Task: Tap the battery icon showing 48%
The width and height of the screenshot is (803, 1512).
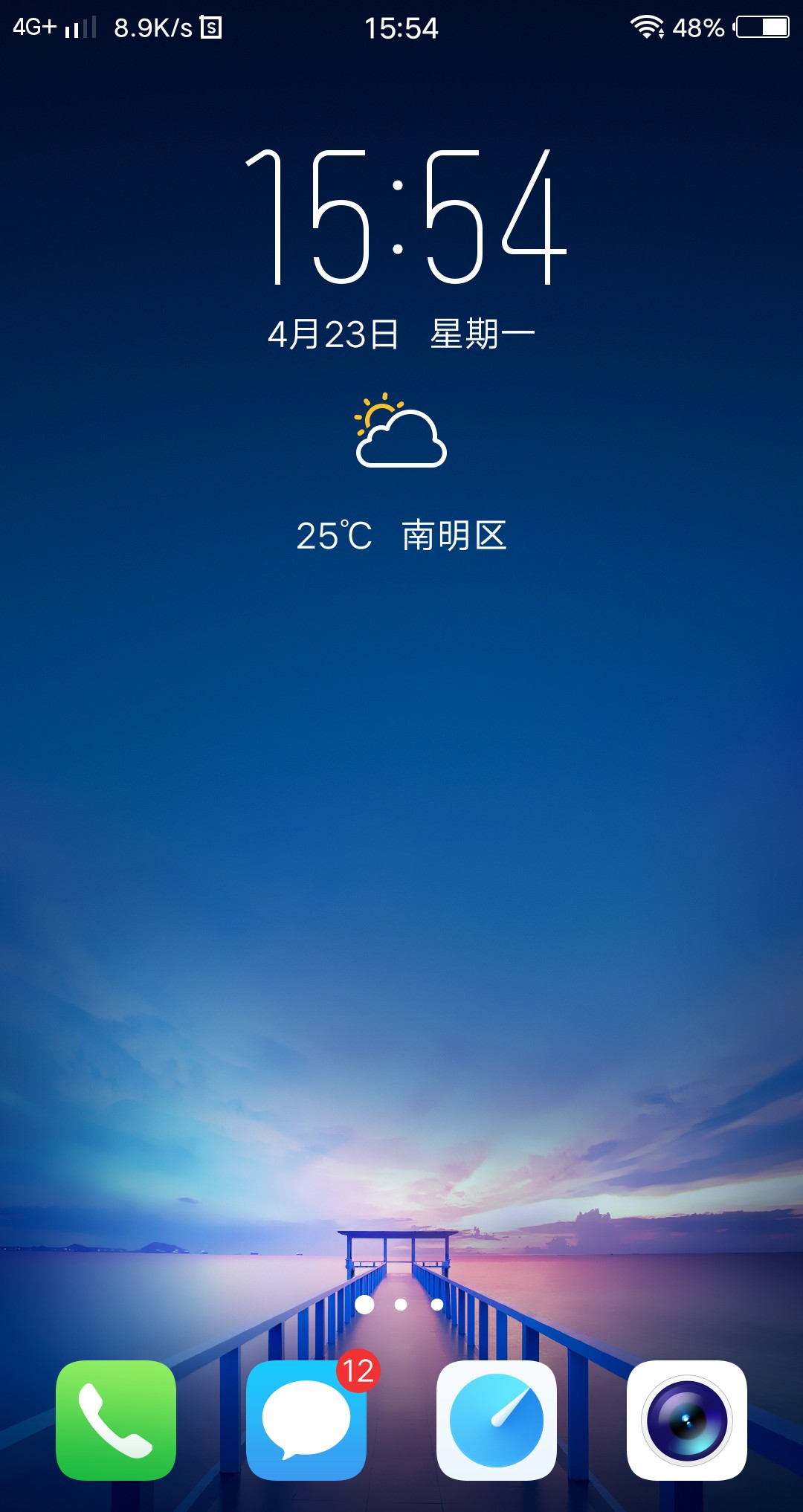Action: click(x=697, y=28)
